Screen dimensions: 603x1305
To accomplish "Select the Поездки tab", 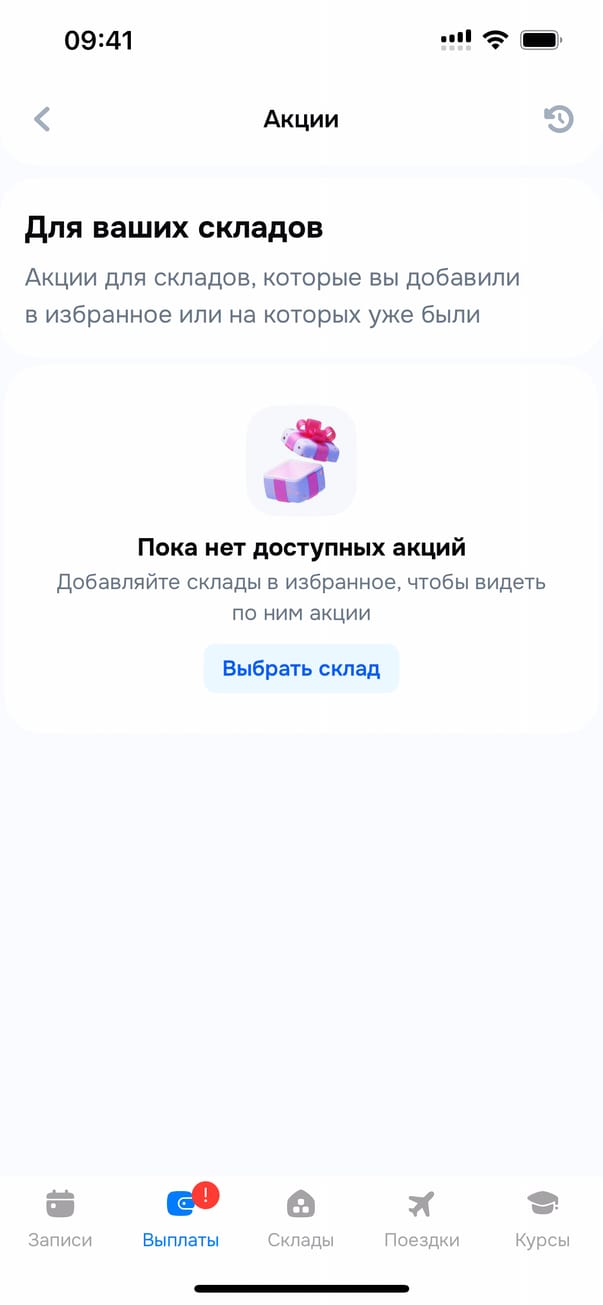I will pyautogui.click(x=422, y=1218).
